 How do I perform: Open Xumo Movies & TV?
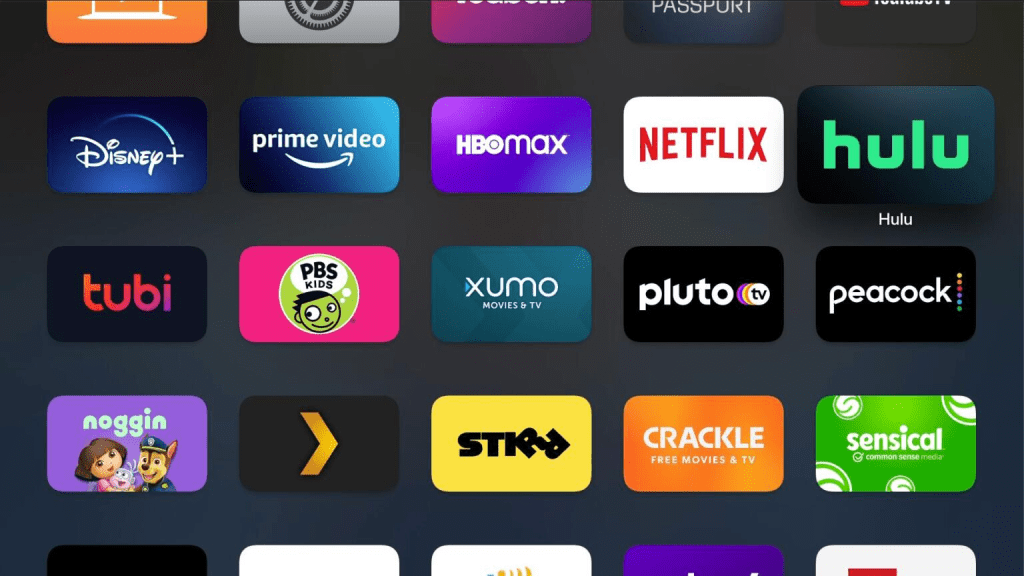(511, 294)
